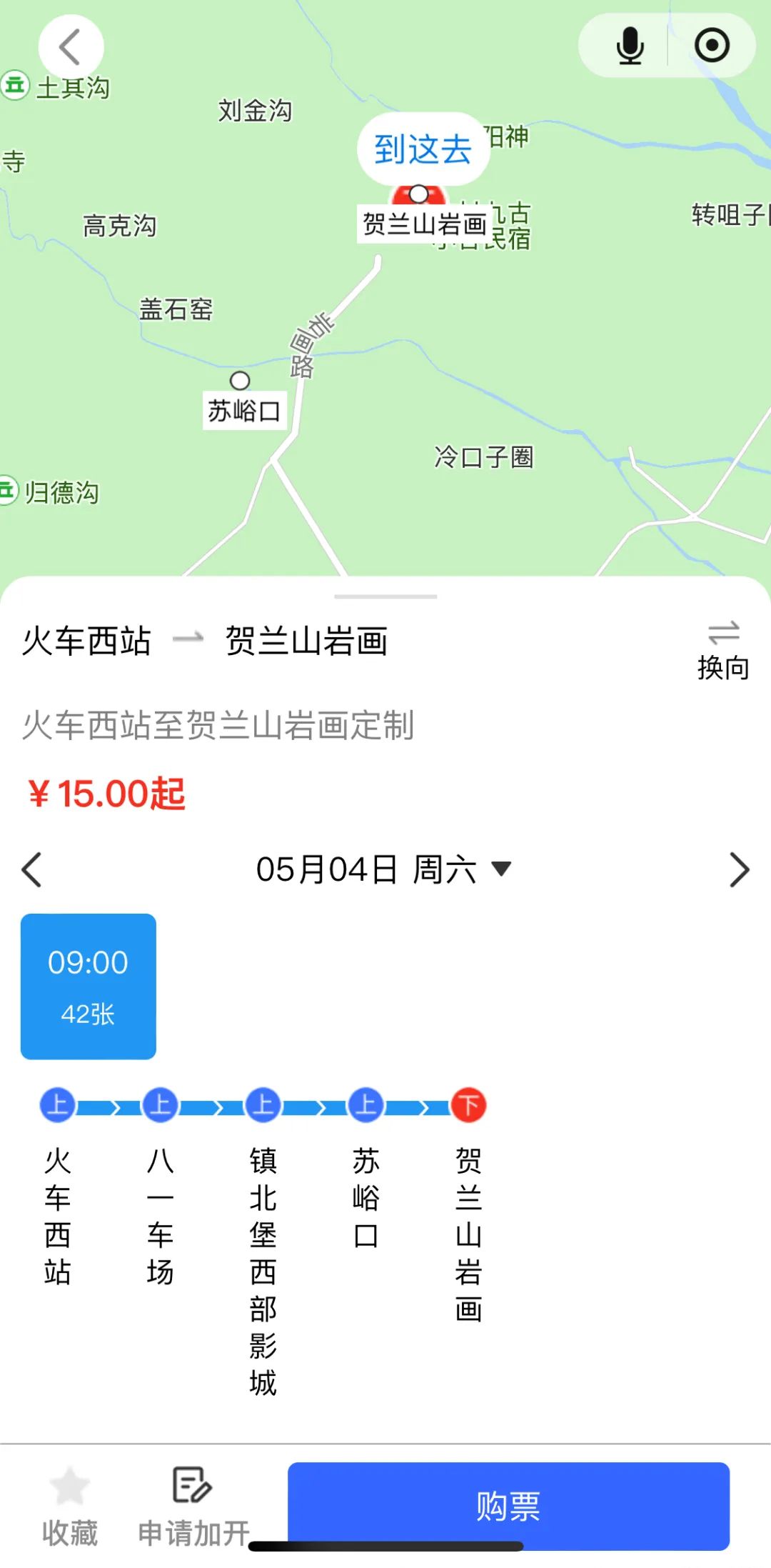This screenshot has height=1568, width=771.
Task: Tap 申请加开 to request extra runs
Action: point(193,1506)
